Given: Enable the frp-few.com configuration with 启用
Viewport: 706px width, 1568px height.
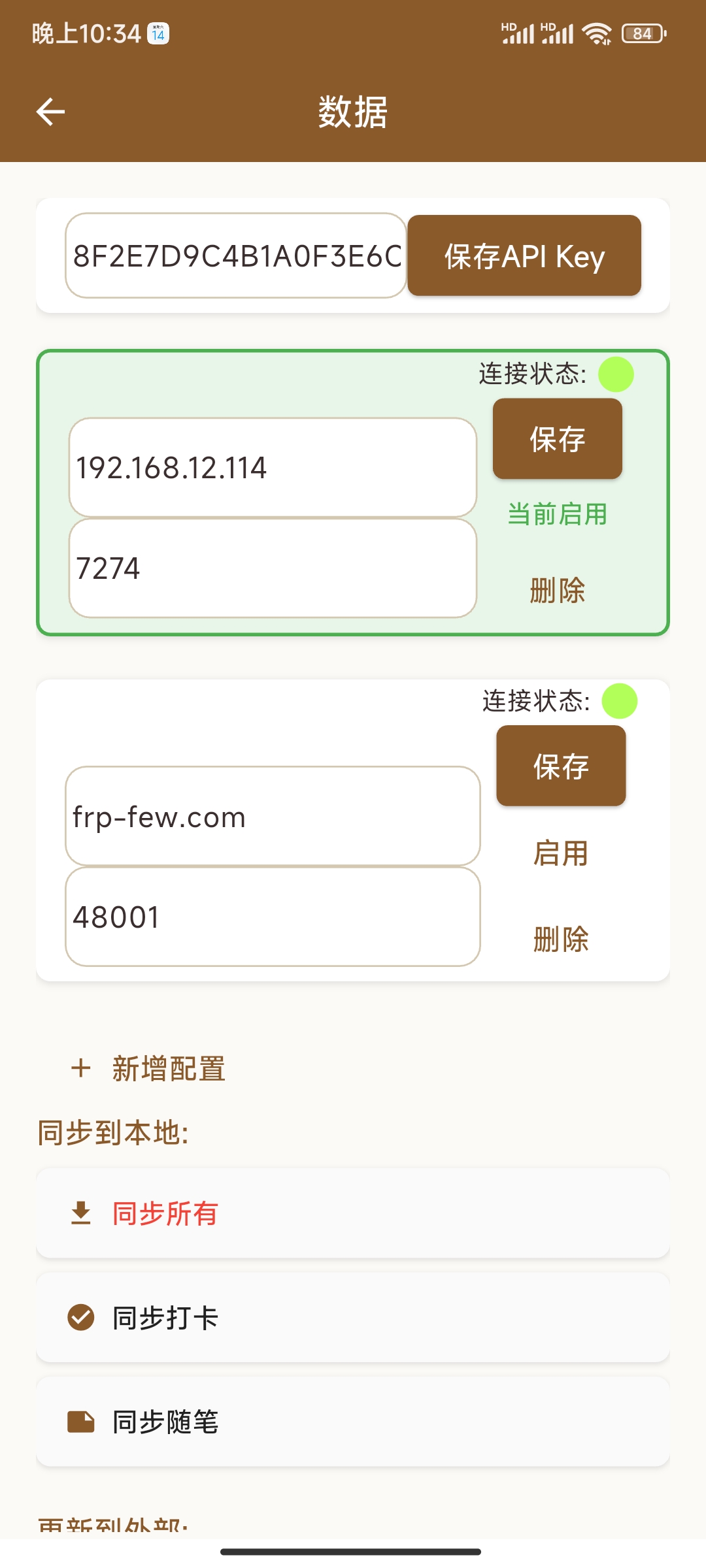Looking at the screenshot, I should (561, 853).
